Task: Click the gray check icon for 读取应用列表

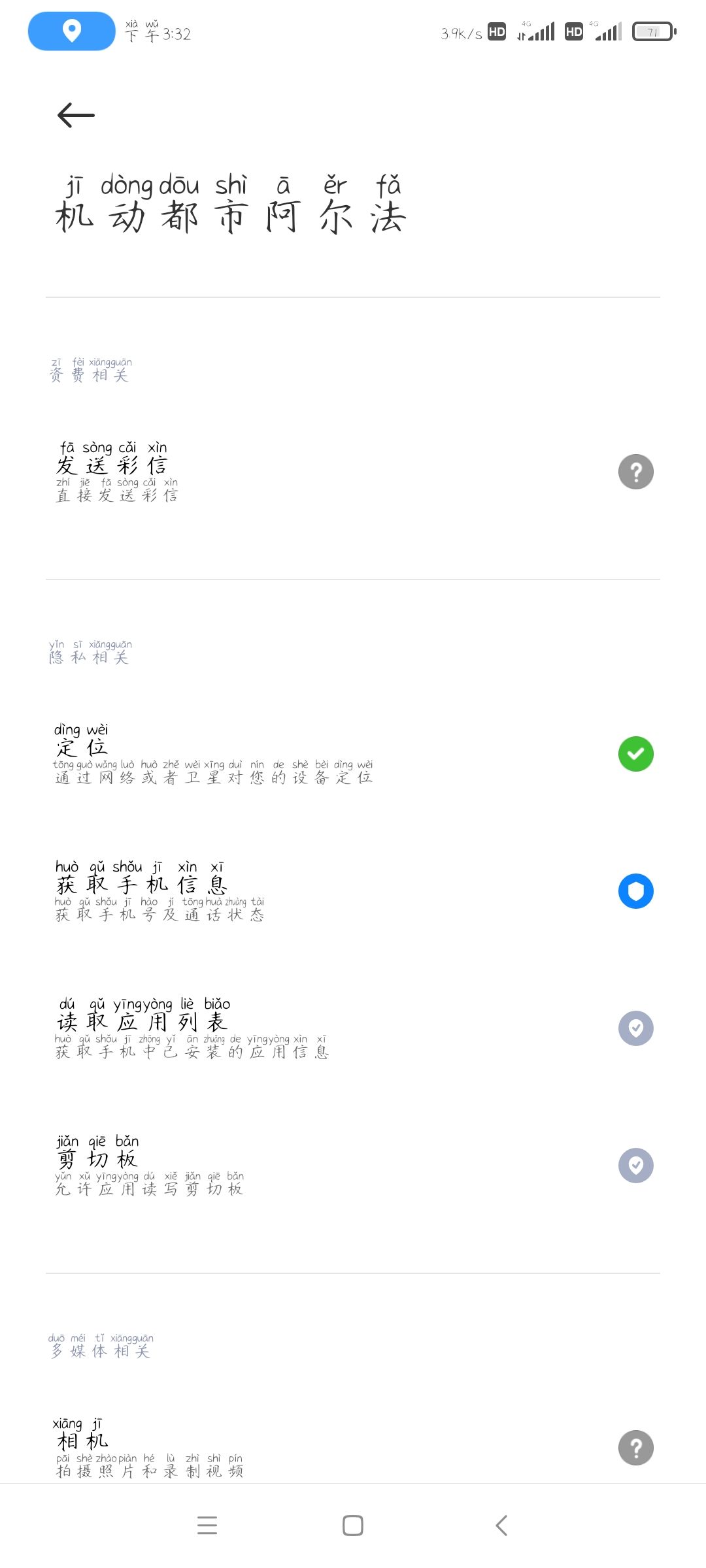Action: click(635, 1028)
